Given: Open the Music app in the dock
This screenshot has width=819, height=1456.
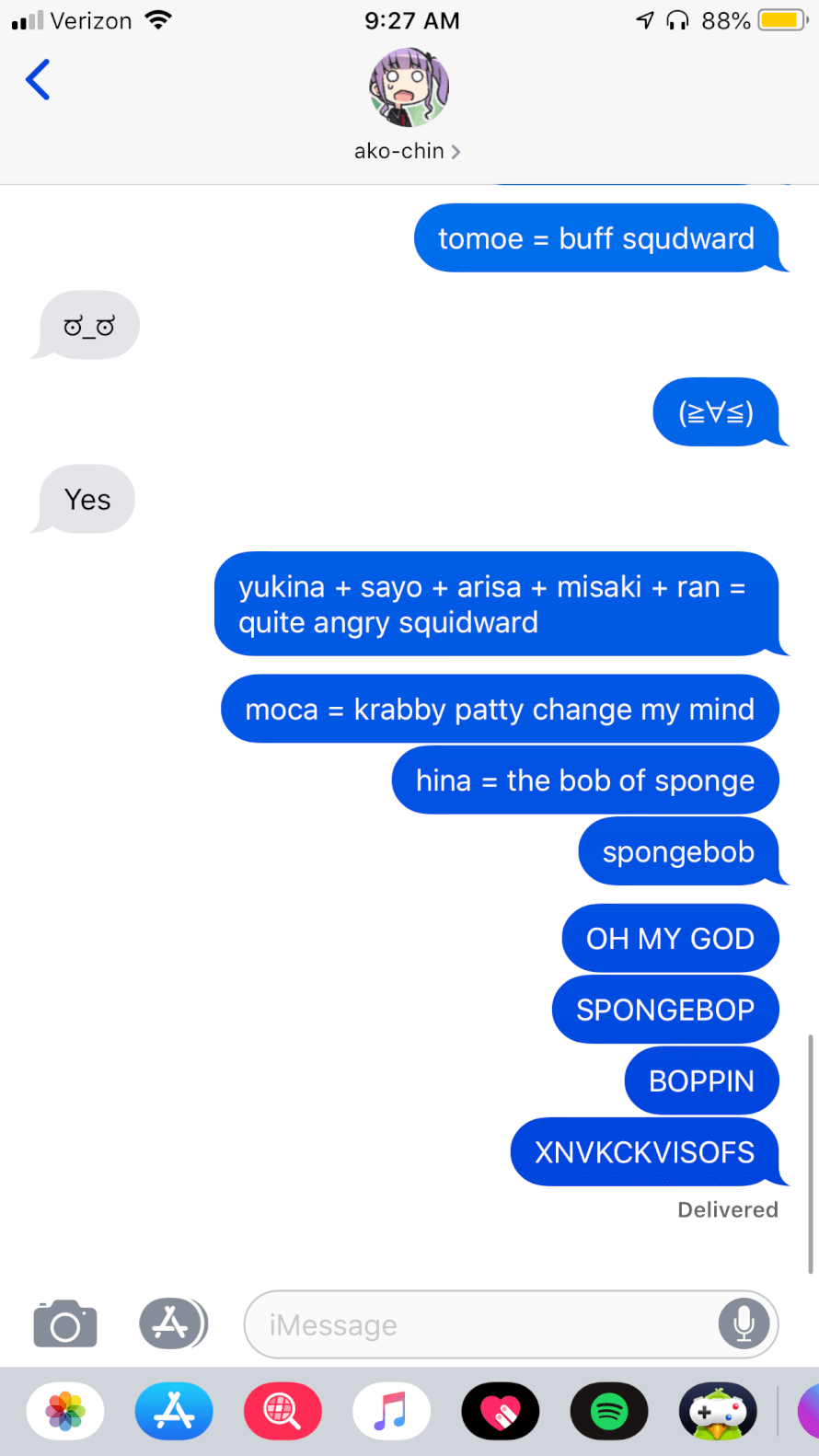Looking at the screenshot, I should 391,1411.
